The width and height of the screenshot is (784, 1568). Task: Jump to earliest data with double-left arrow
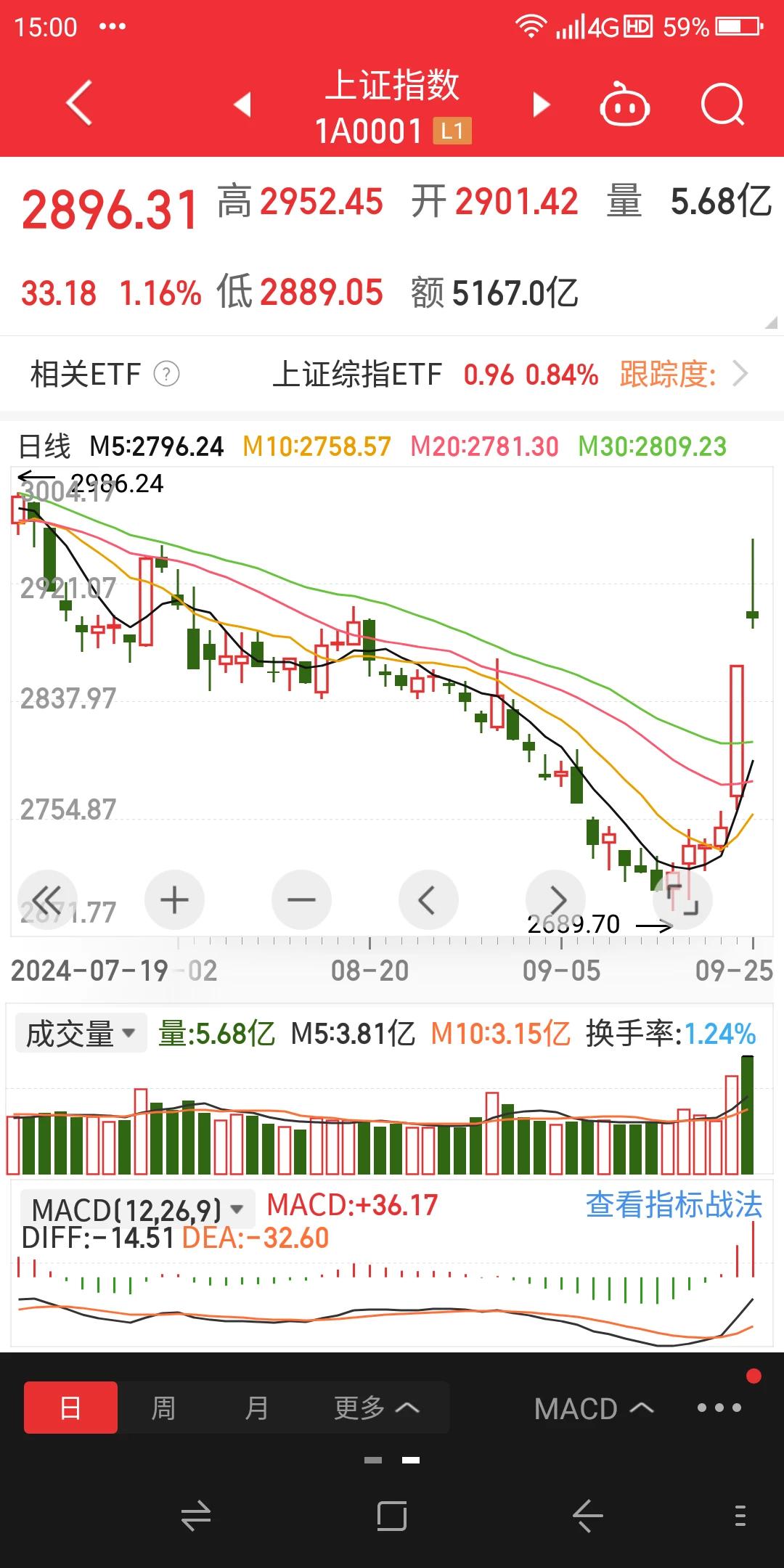(47, 900)
